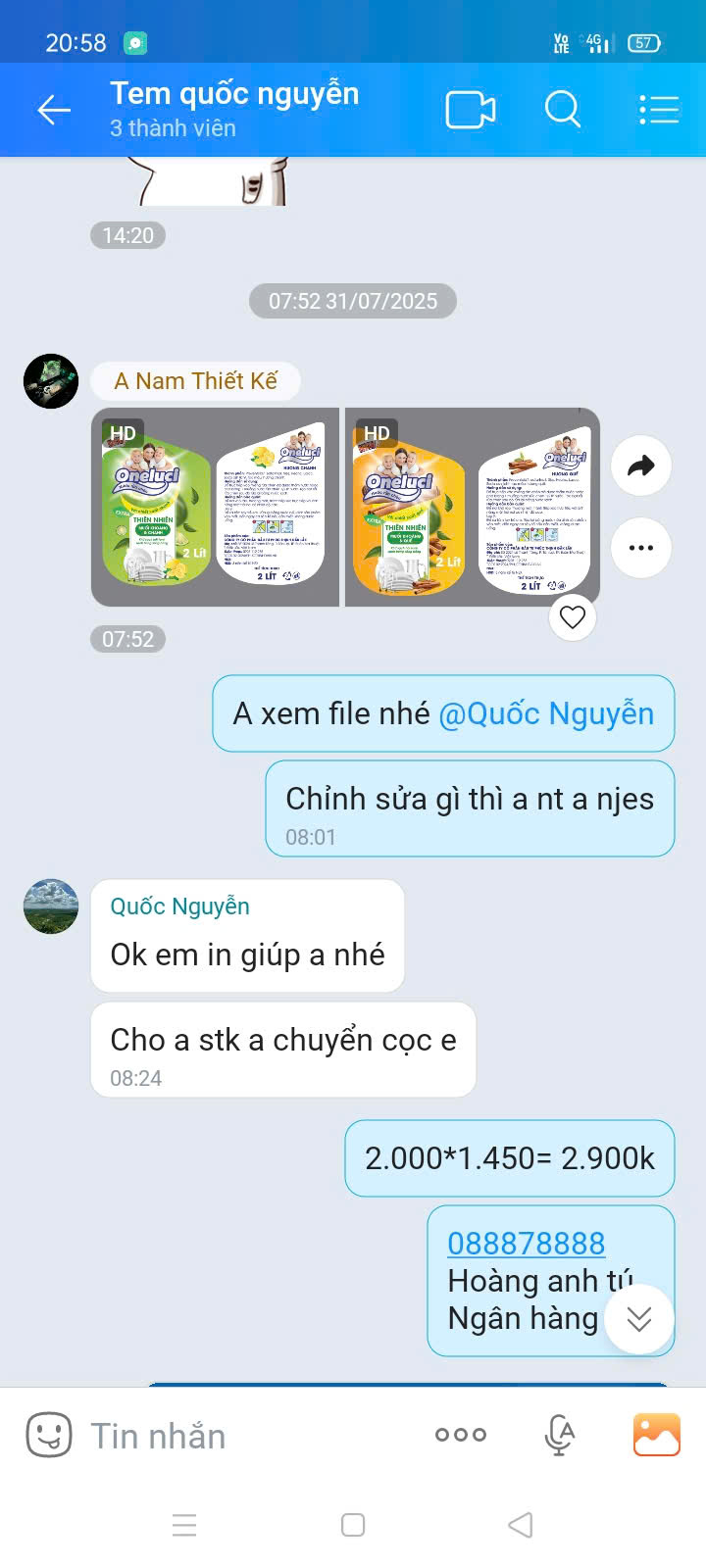Open the green Oneluci label image

coord(215,507)
